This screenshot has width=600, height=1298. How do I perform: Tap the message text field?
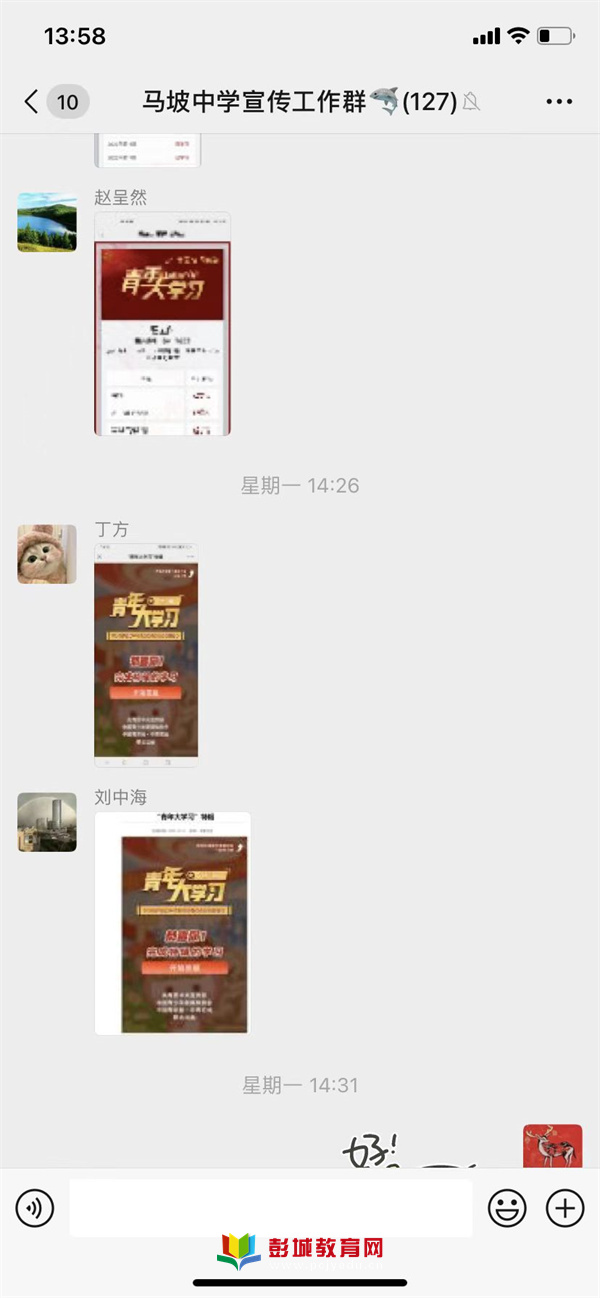[270, 1209]
